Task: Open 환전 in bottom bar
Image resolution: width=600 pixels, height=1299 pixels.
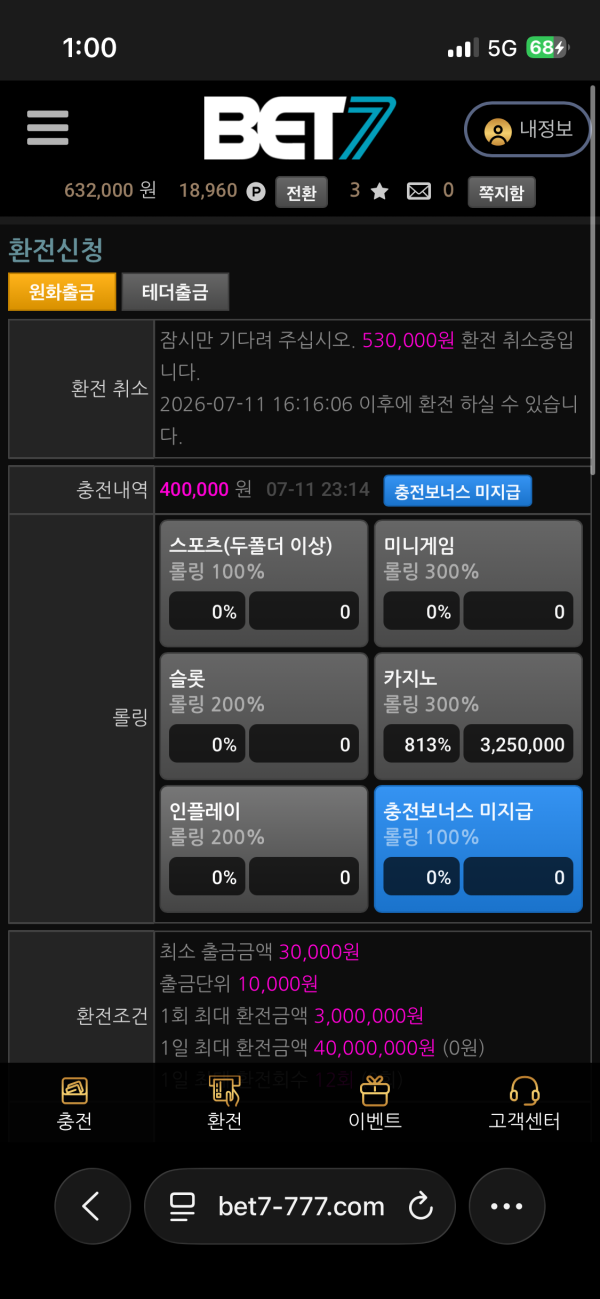Action: (x=225, y=1103)
